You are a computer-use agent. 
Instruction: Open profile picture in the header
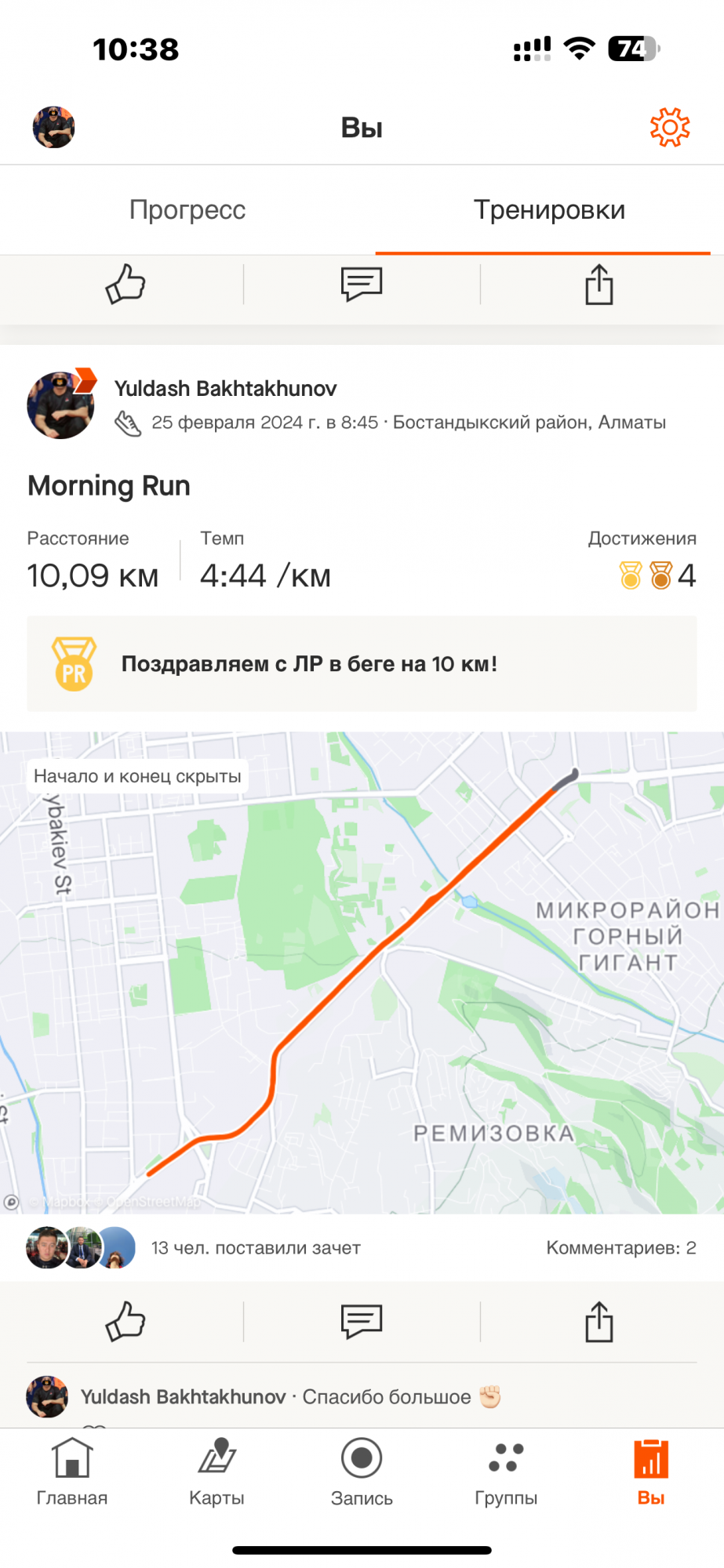(x=53, y=128)
